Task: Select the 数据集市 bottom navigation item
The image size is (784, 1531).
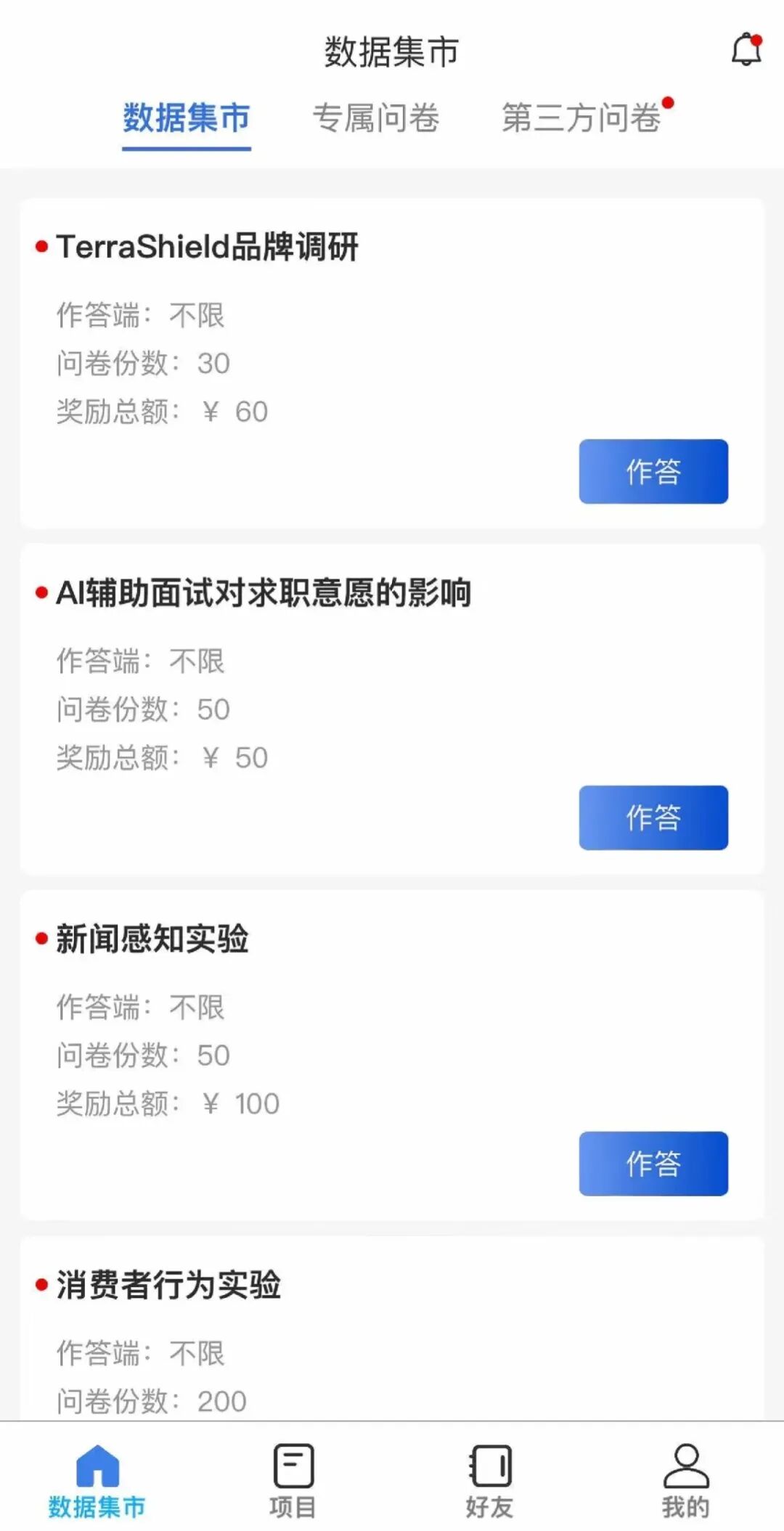Action: pyautogui.click(x=97, y=1481)
